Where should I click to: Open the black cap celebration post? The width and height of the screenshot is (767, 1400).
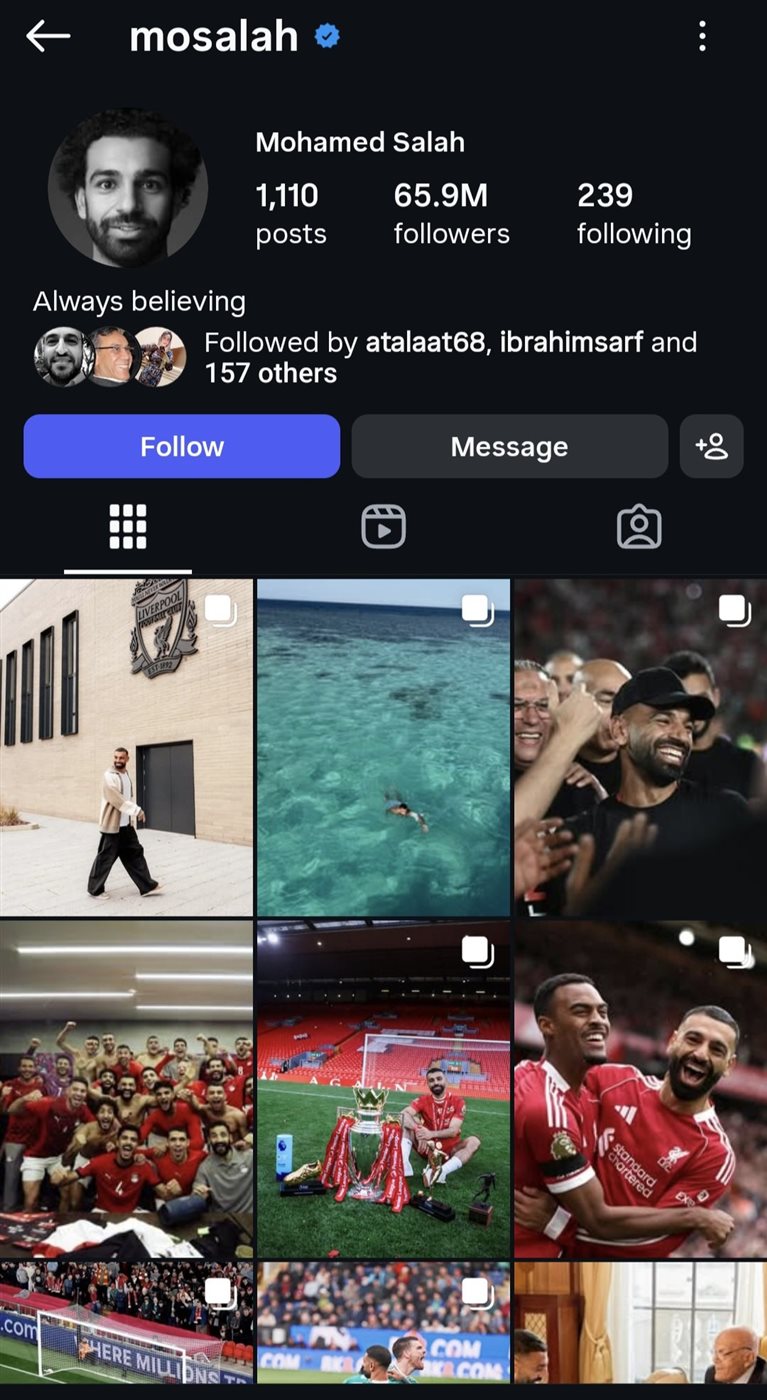pos(639,747)
